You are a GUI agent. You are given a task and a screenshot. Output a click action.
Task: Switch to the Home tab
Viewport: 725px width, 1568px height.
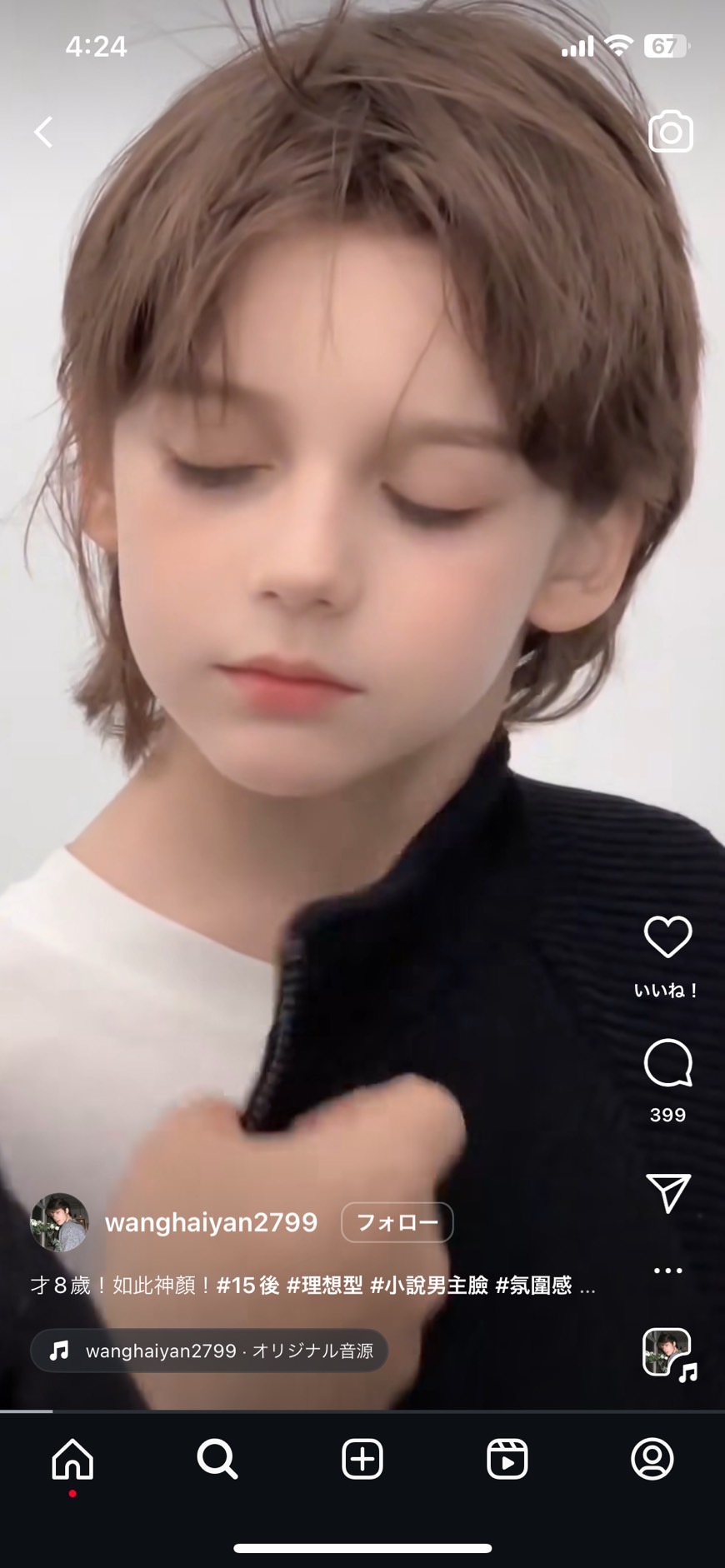click(x=72, y=1460)
